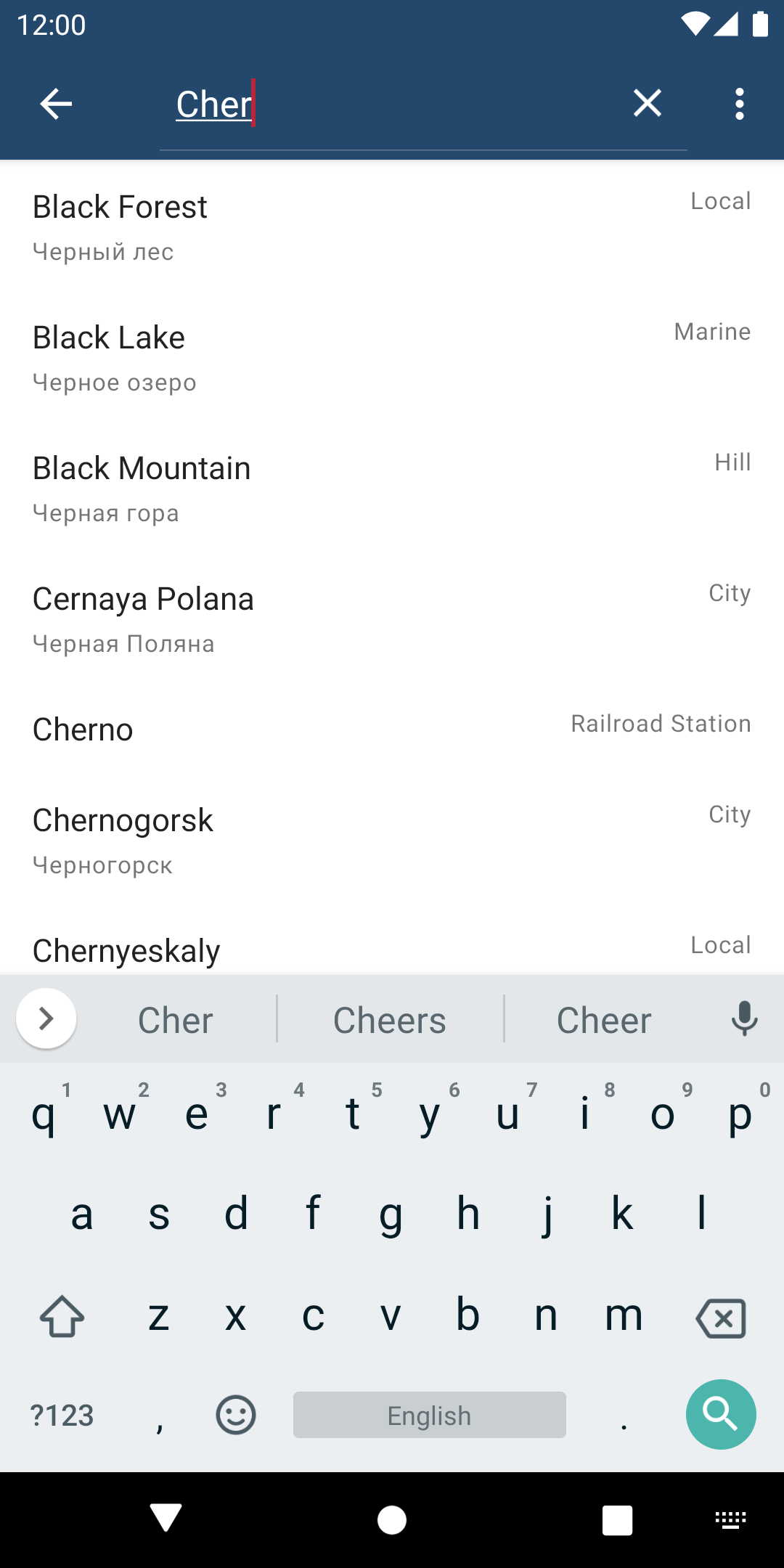The image size is (784, 1568).
Task: Pick the Cheers keyboard suggestion
Action: 390,1020
